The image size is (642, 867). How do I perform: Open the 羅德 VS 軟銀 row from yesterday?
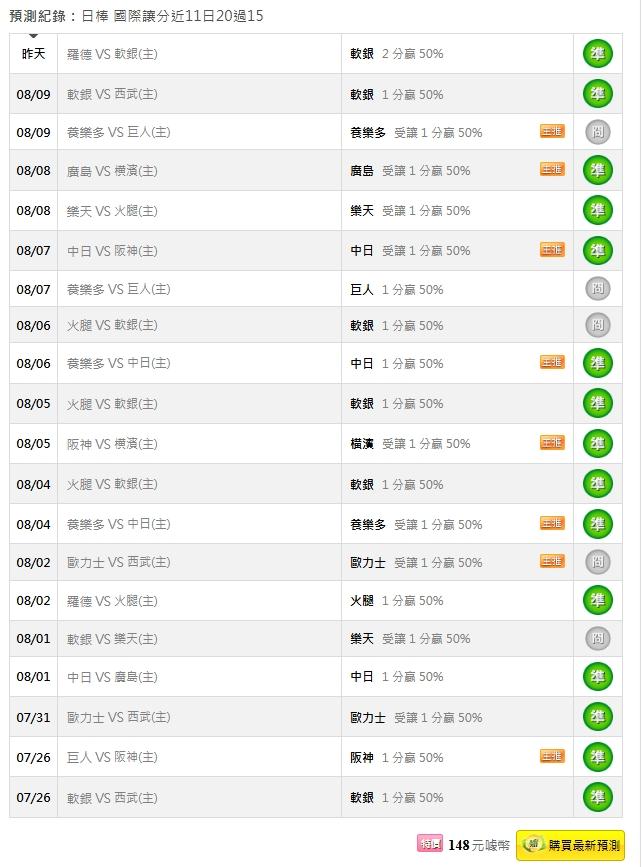[x=316, y=54]
